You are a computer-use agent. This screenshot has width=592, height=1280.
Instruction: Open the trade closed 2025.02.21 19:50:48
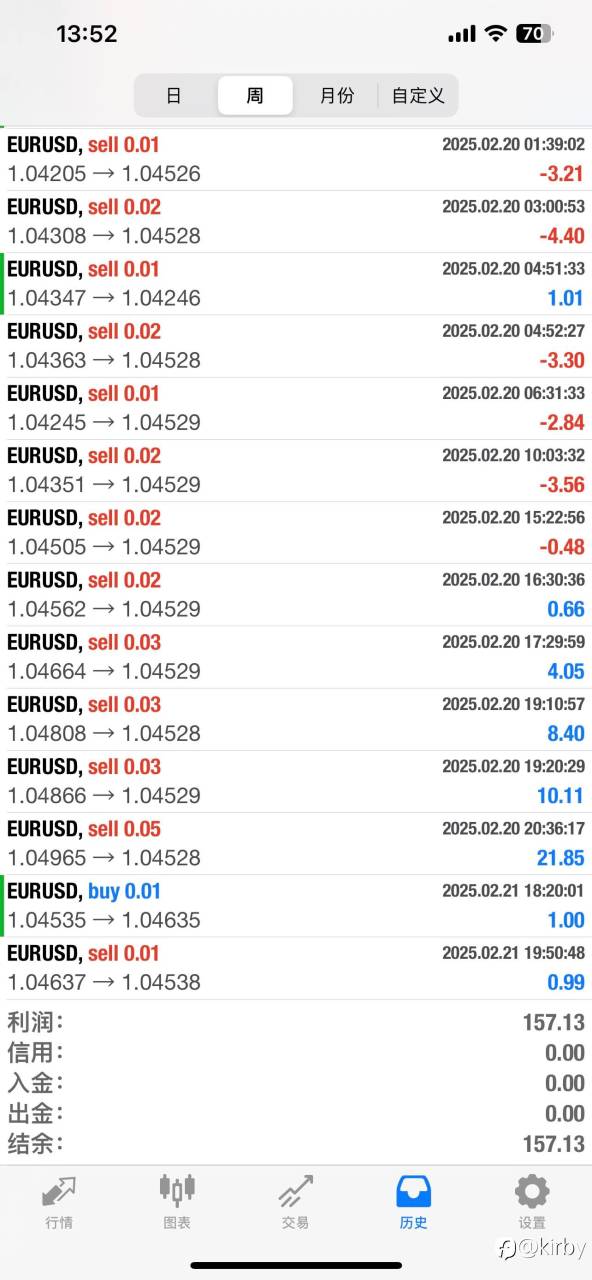(296, 967)
